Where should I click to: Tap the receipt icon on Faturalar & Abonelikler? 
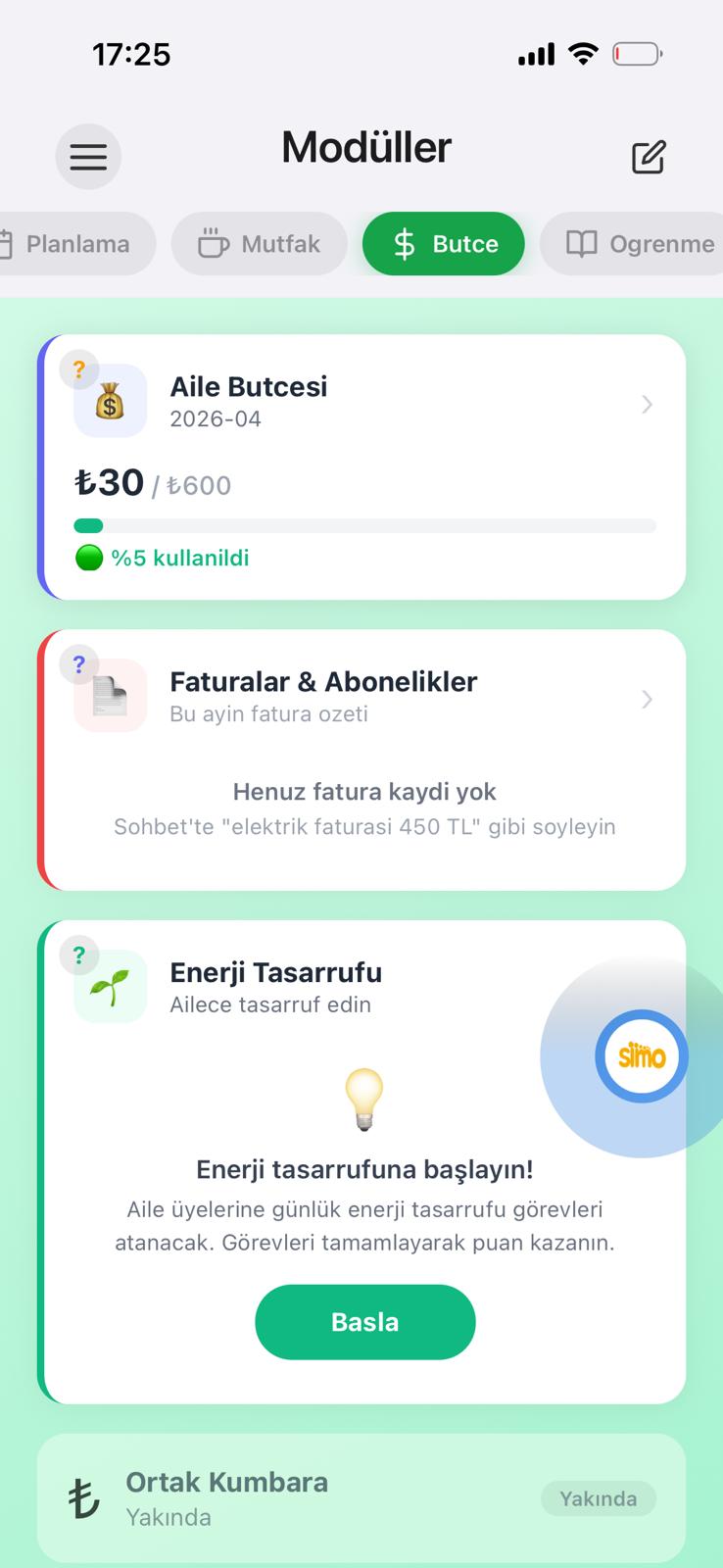pos(110,696)
